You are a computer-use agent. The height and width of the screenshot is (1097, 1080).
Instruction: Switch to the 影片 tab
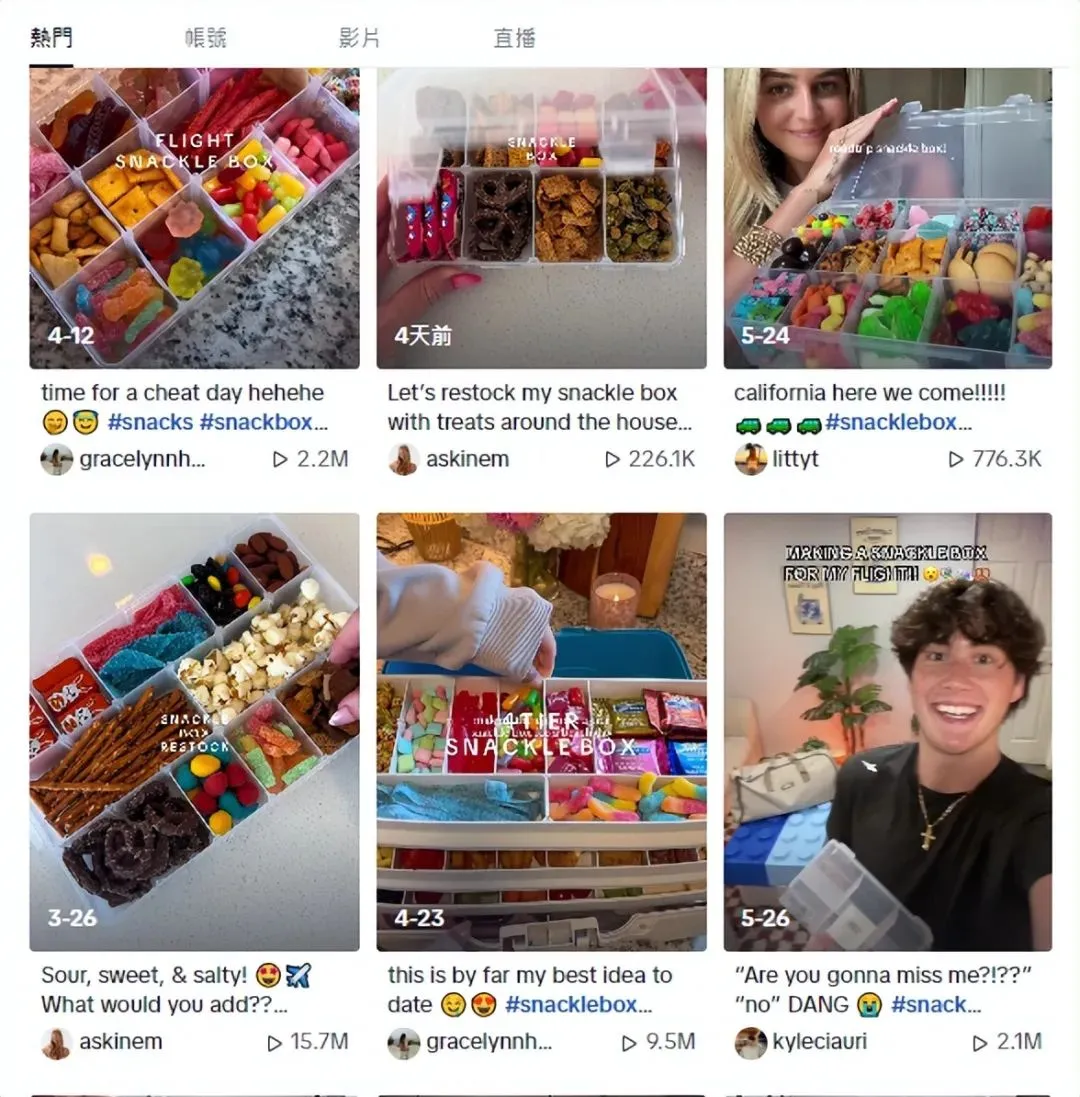[360, 38]
